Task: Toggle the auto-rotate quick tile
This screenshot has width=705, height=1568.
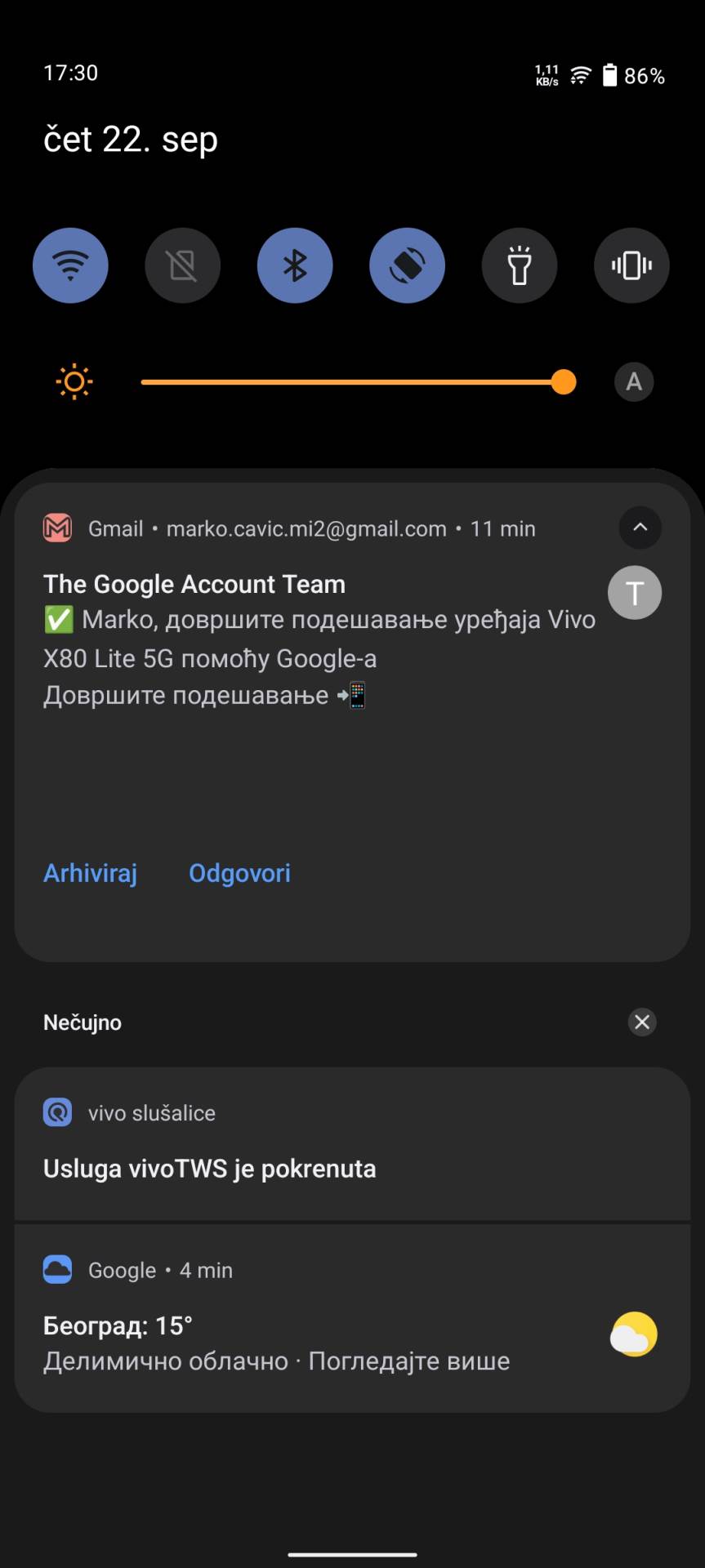Action: click(x=407, y=265)
